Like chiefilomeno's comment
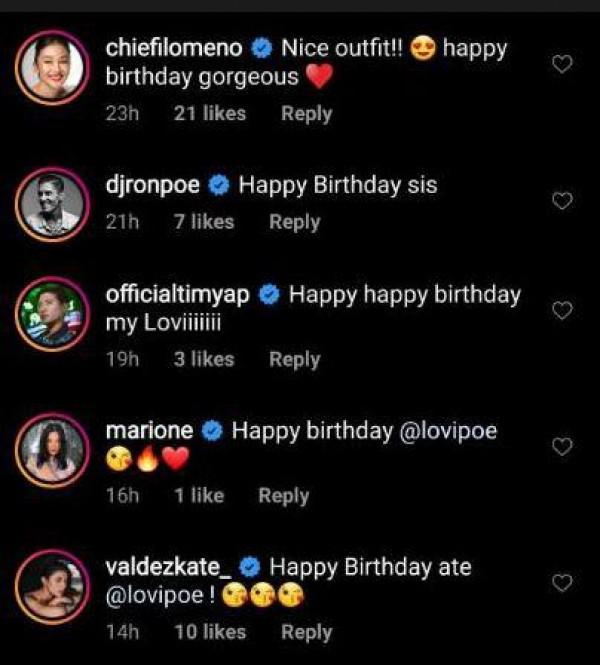Image resolution: width=600 pixels, height=665 pixels. coord(563,64)
